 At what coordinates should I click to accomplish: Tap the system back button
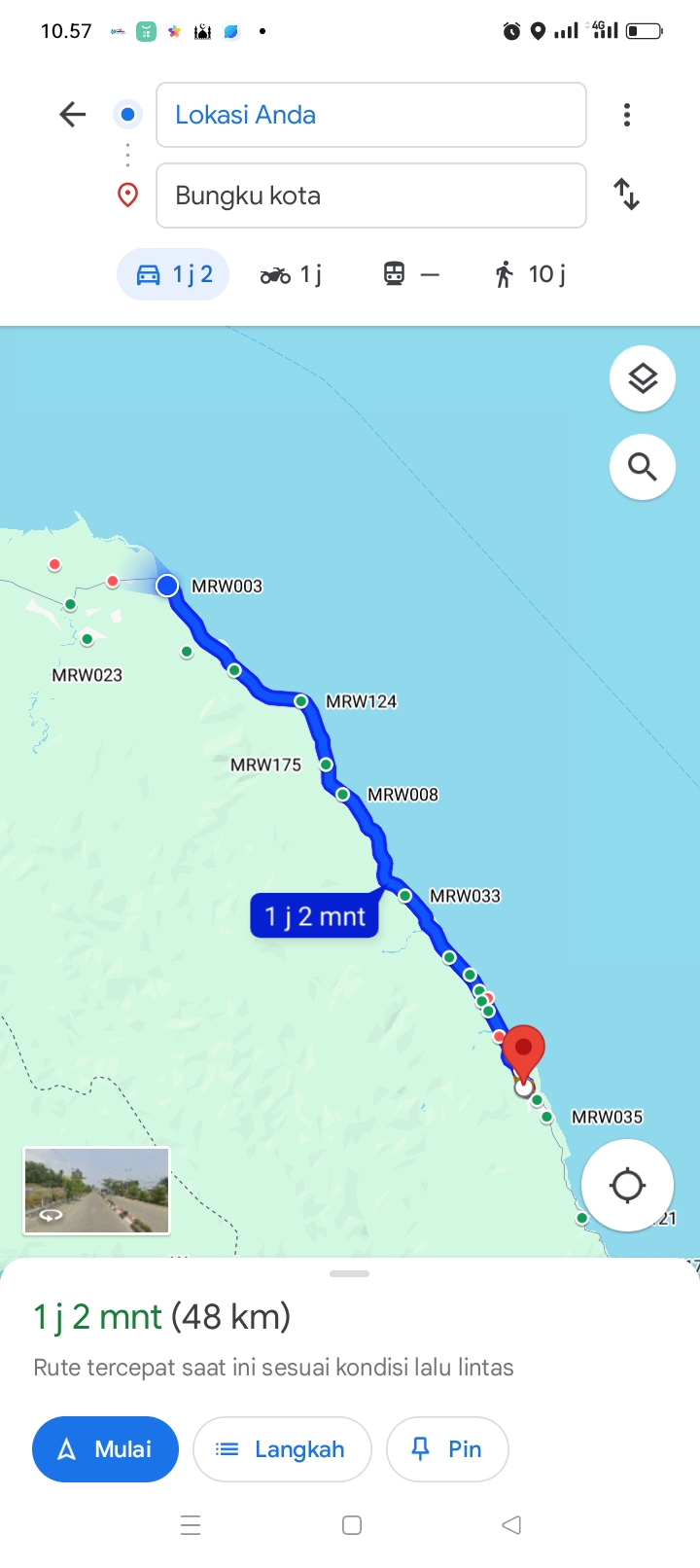[x=512, y=1525]
